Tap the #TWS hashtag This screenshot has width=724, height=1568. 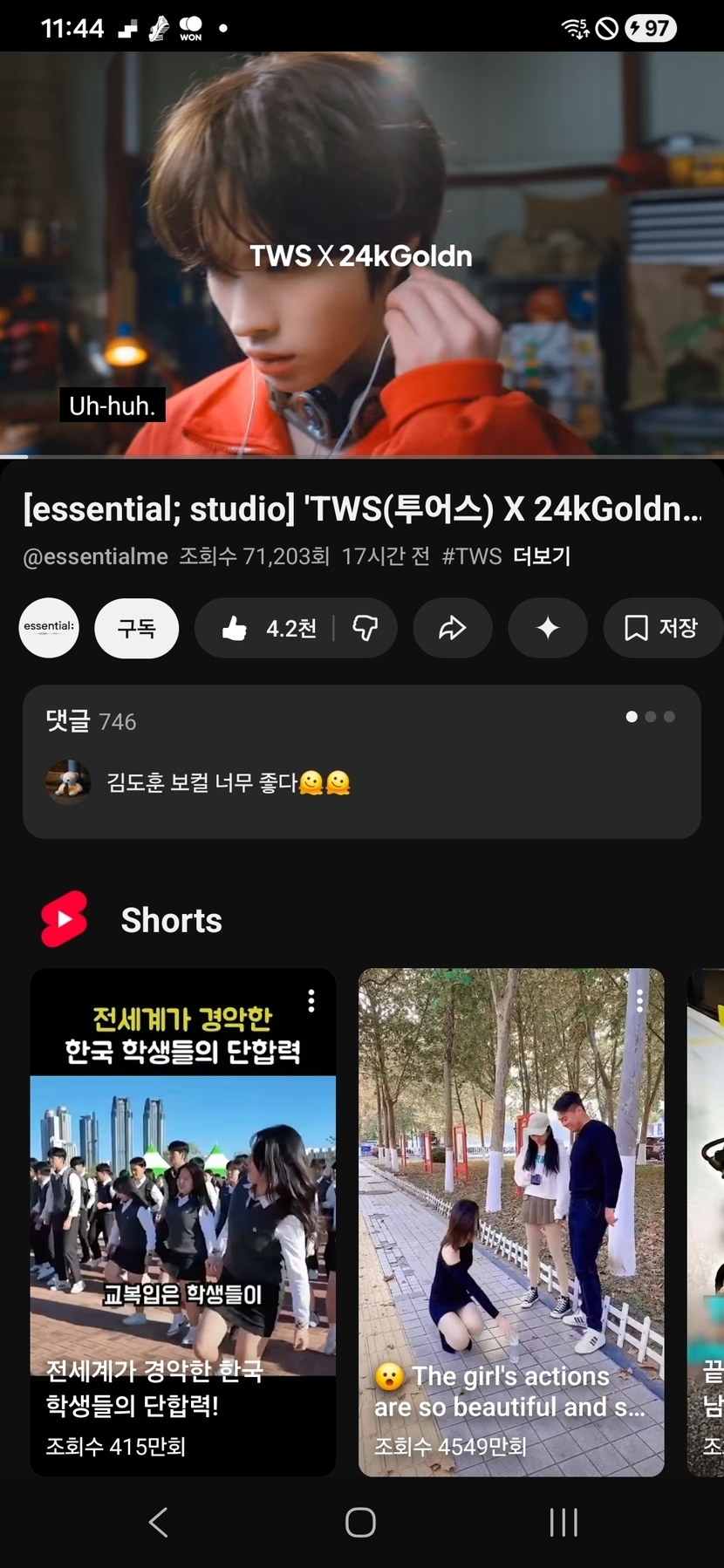point(472,556)
